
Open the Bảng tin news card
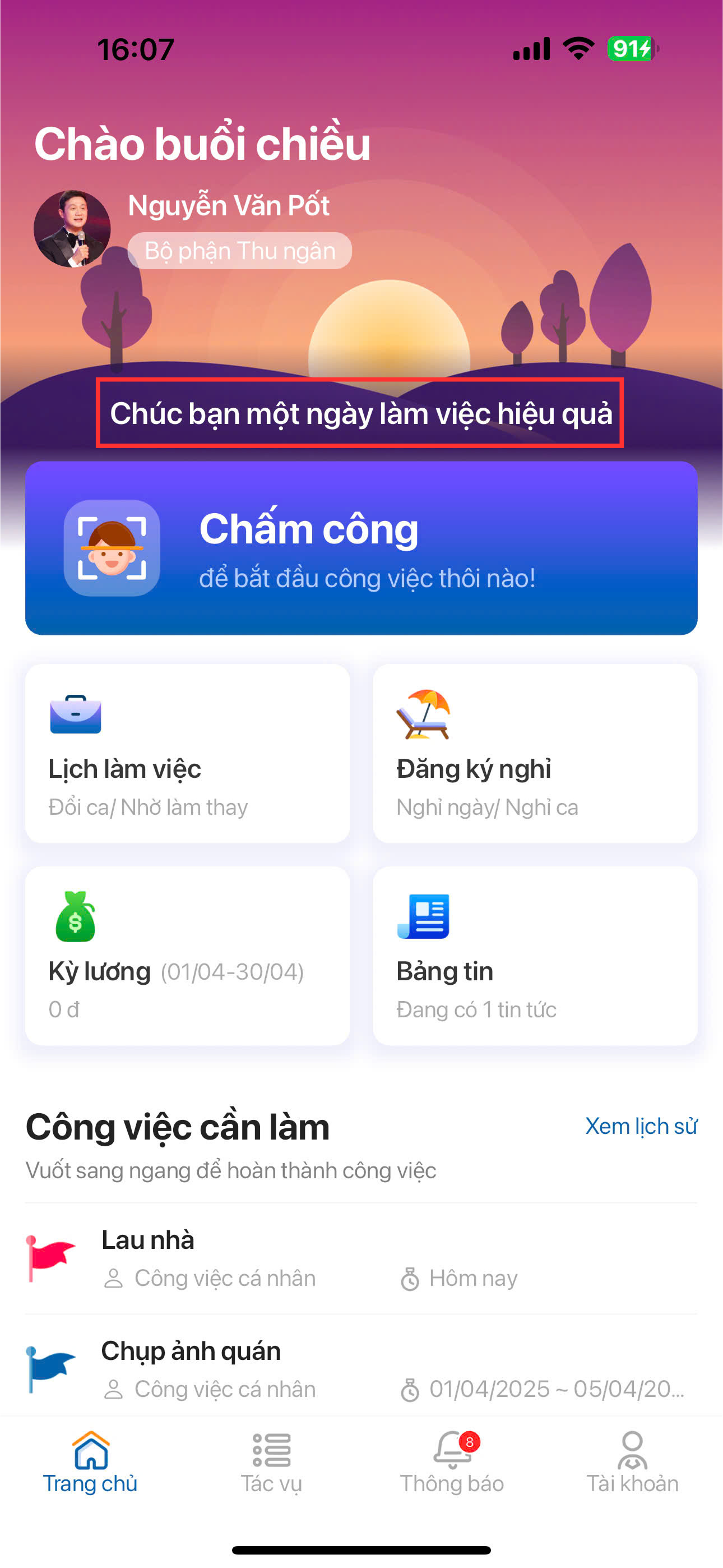(535, 956)
